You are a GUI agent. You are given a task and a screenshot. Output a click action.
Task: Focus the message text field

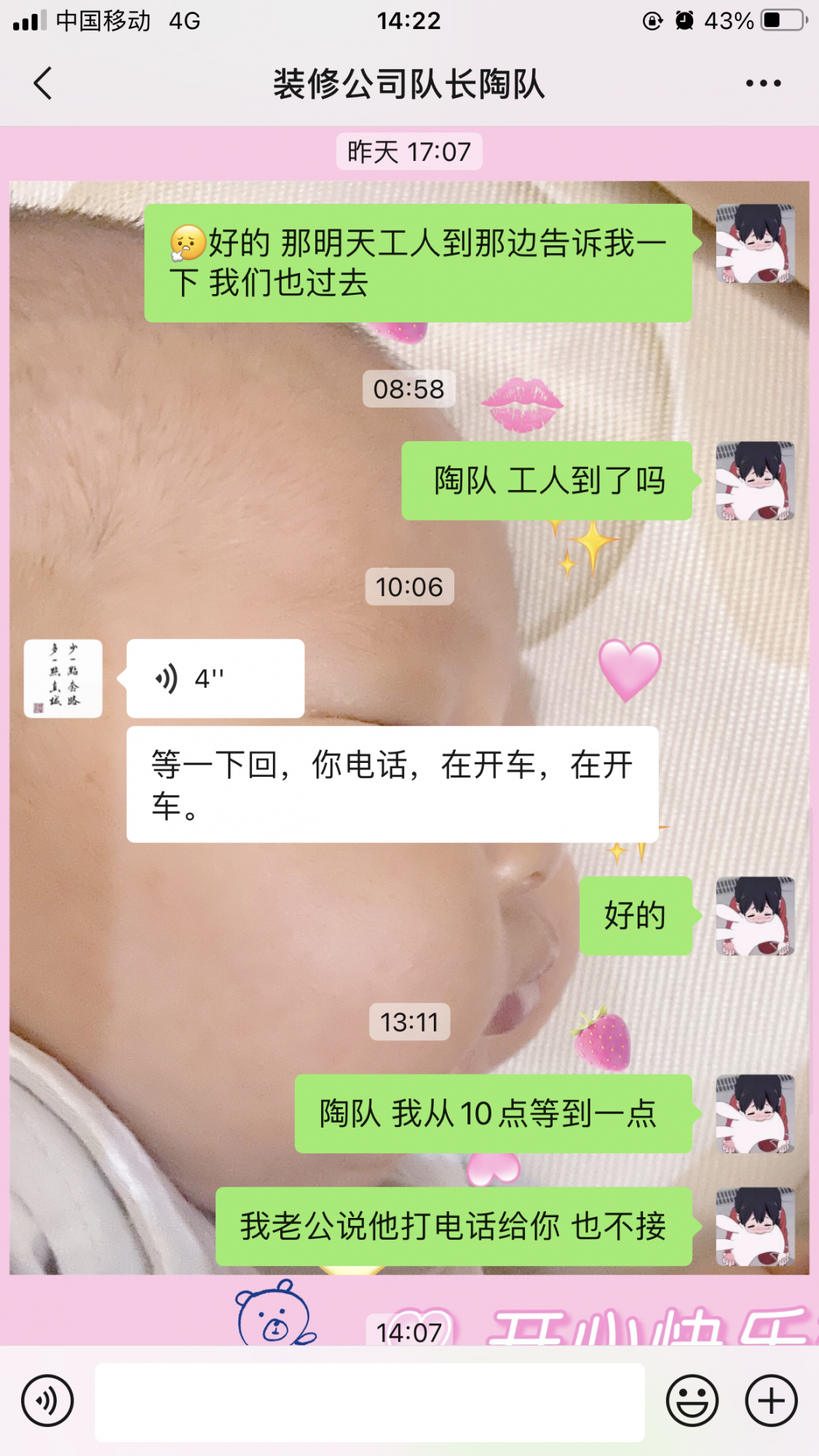click(370, 1402)
